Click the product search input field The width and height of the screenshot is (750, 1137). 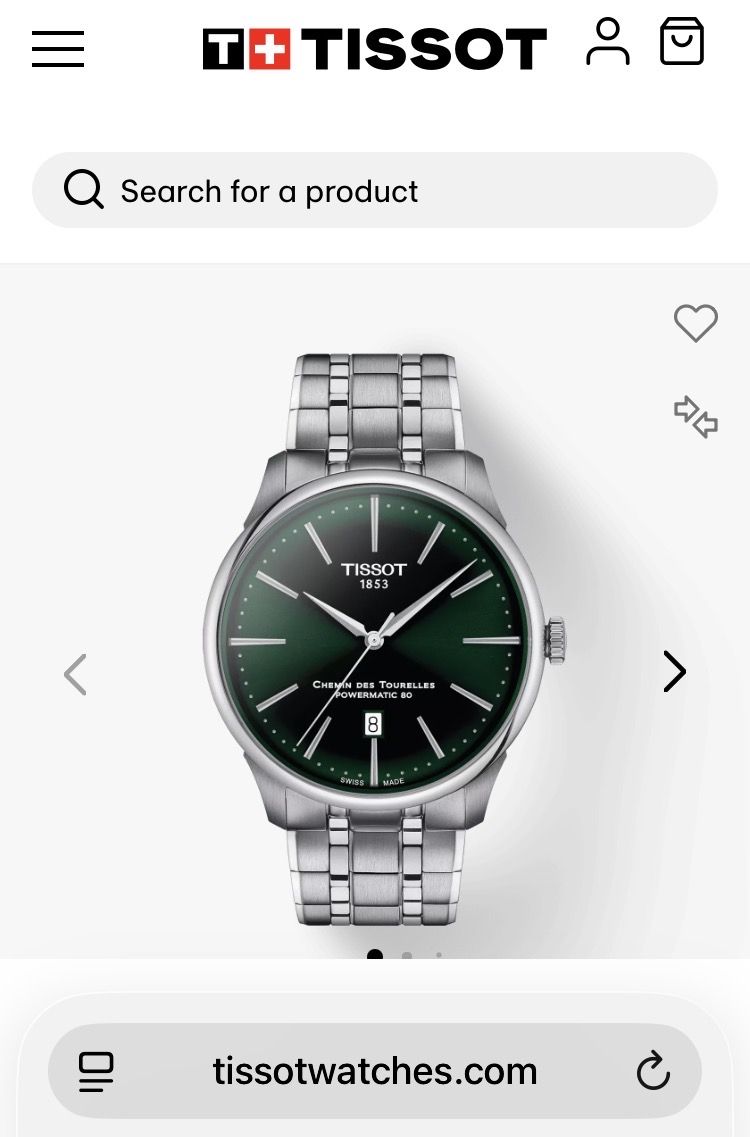pyautogui.click(x=375, y=190)
